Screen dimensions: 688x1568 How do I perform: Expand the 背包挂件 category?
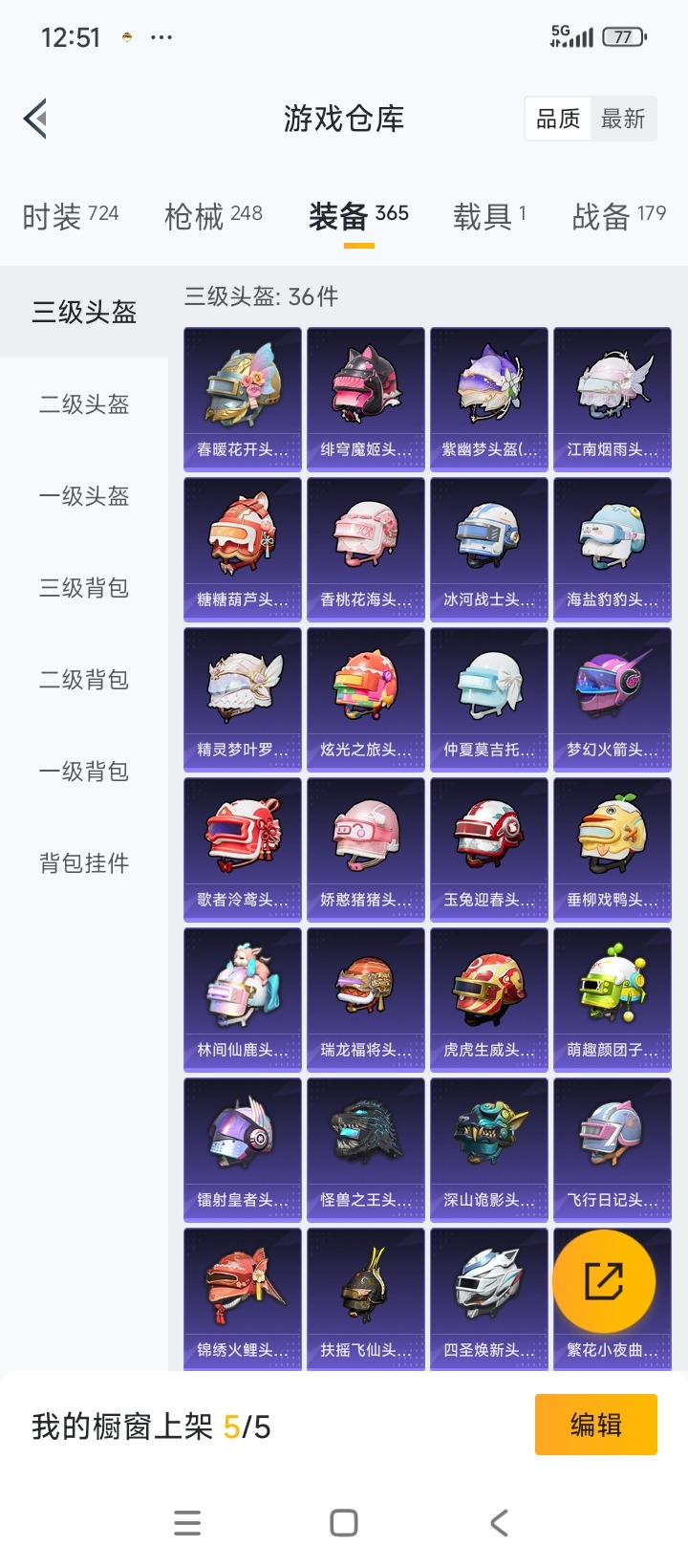pos(83,863)
